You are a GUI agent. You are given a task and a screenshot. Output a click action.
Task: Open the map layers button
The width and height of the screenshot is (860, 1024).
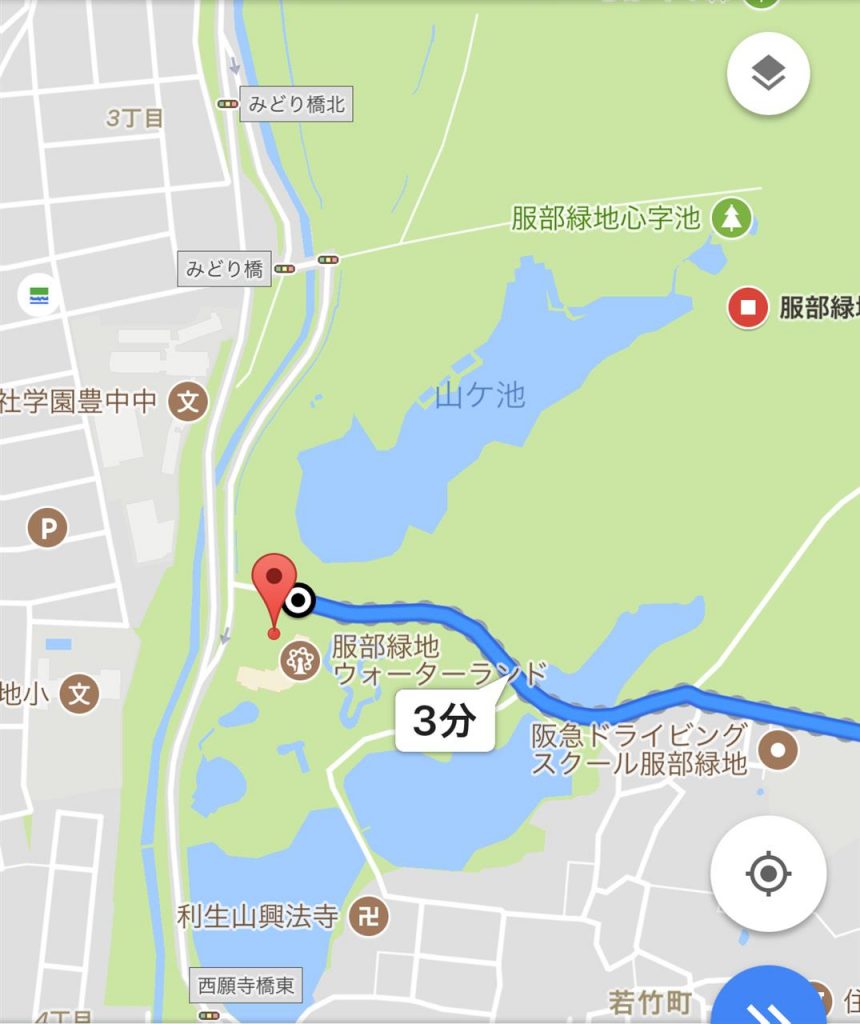tap(767, 74)
